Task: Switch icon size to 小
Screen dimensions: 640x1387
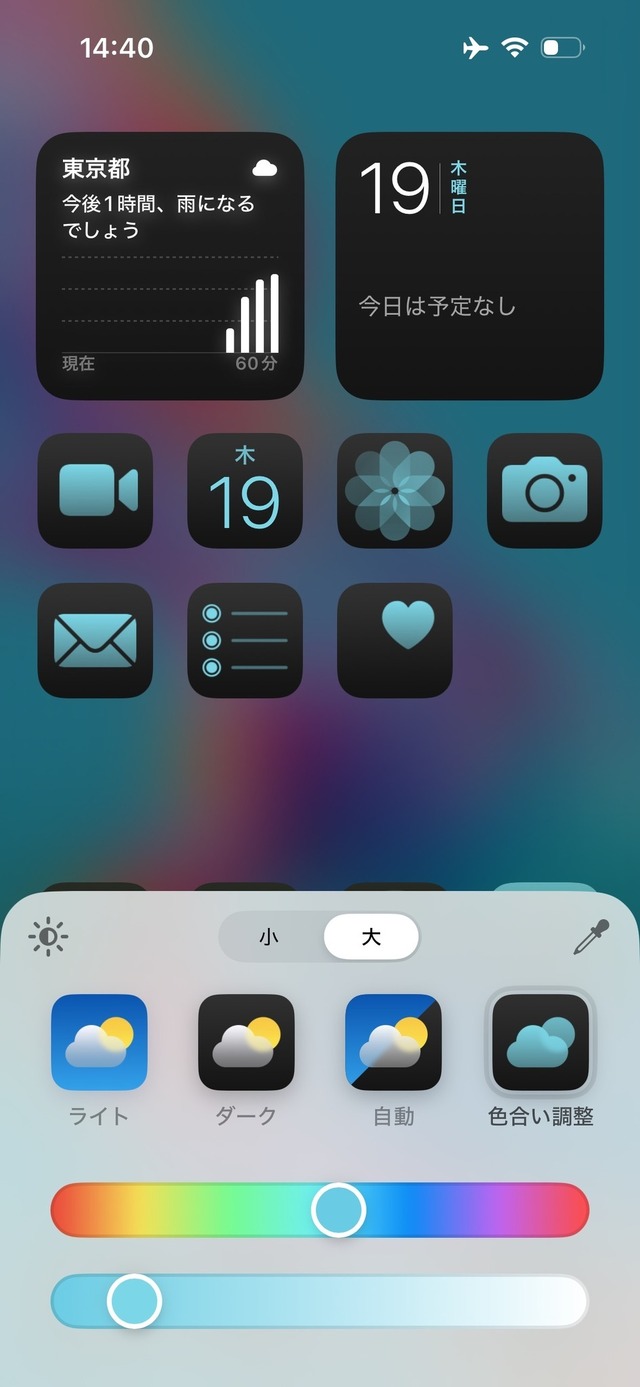Action: (x=269, y=938)
